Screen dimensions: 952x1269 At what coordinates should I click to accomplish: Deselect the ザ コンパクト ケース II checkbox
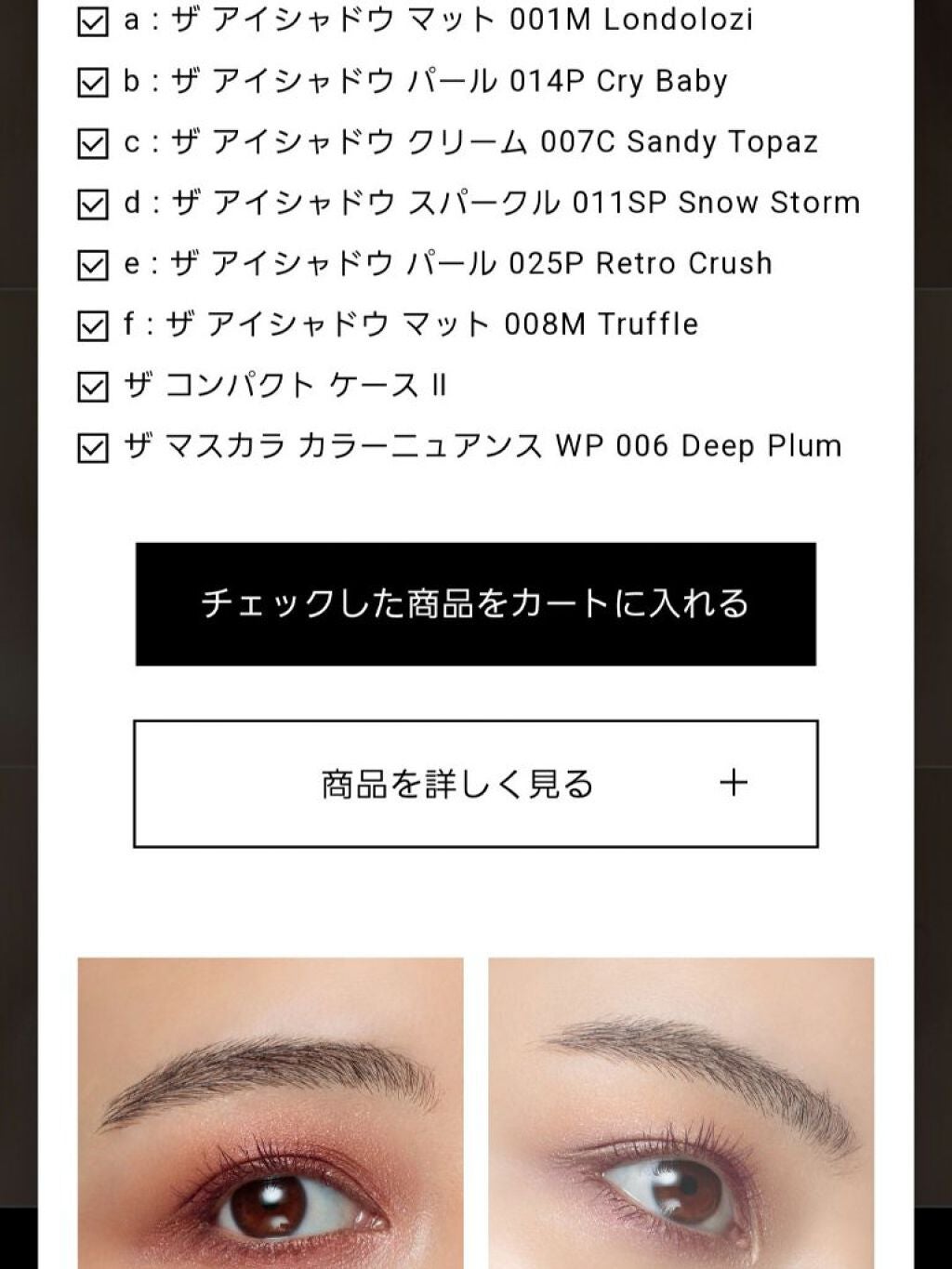pyautogui.click(x=92, y=387)
